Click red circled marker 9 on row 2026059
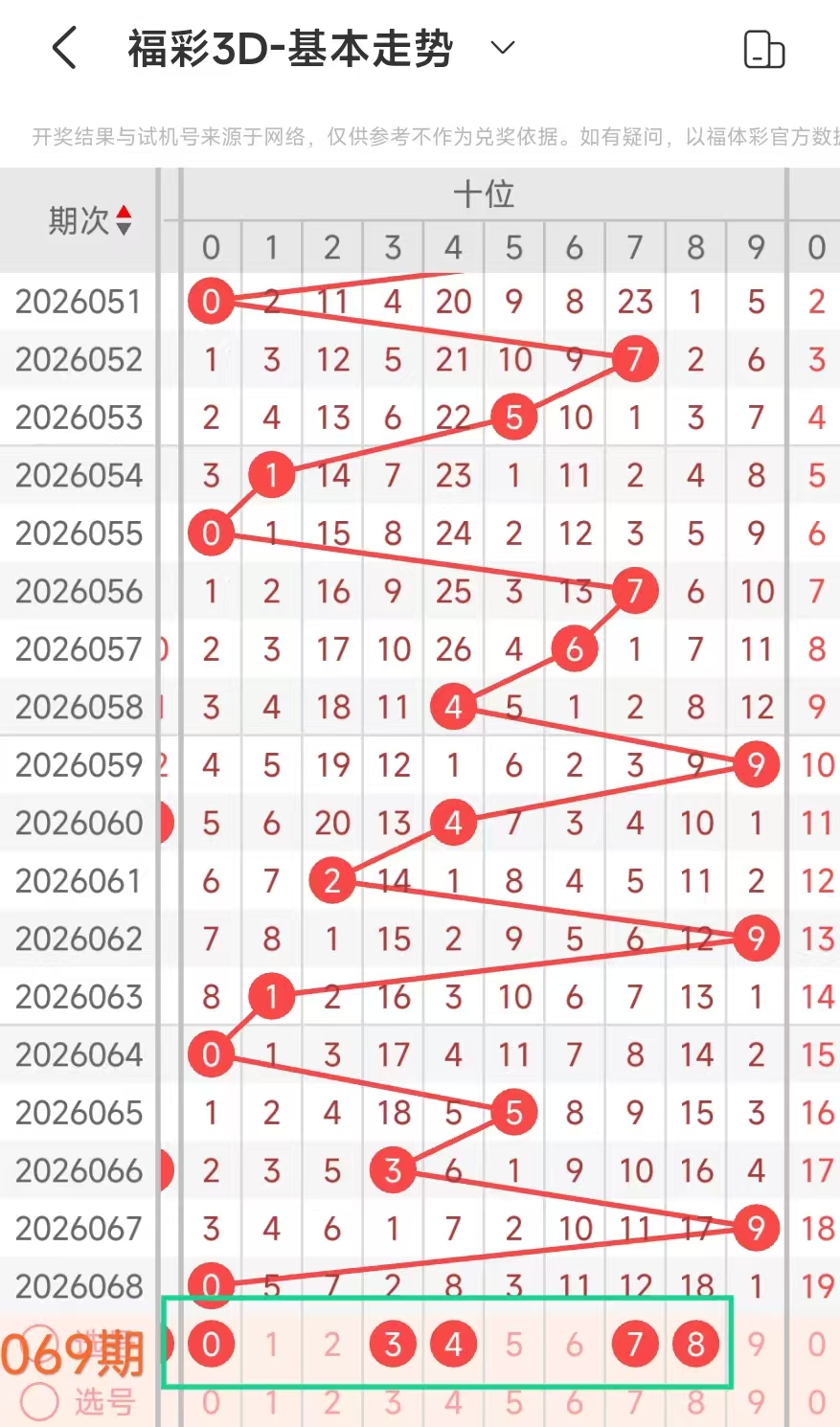Screen dimensions: 840x1427 pos(756,764)
